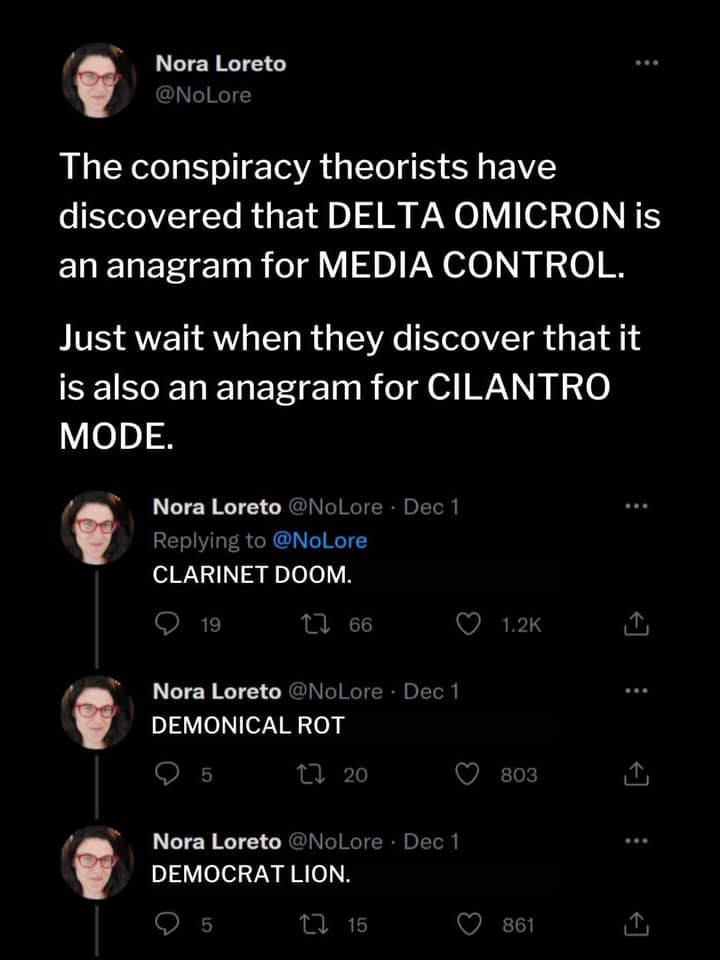This screenshot has width=720, height=960.
Task: Reply to the DEMOCRAT LION tweet
Action: pyautogui.click(x=167, y=925)
